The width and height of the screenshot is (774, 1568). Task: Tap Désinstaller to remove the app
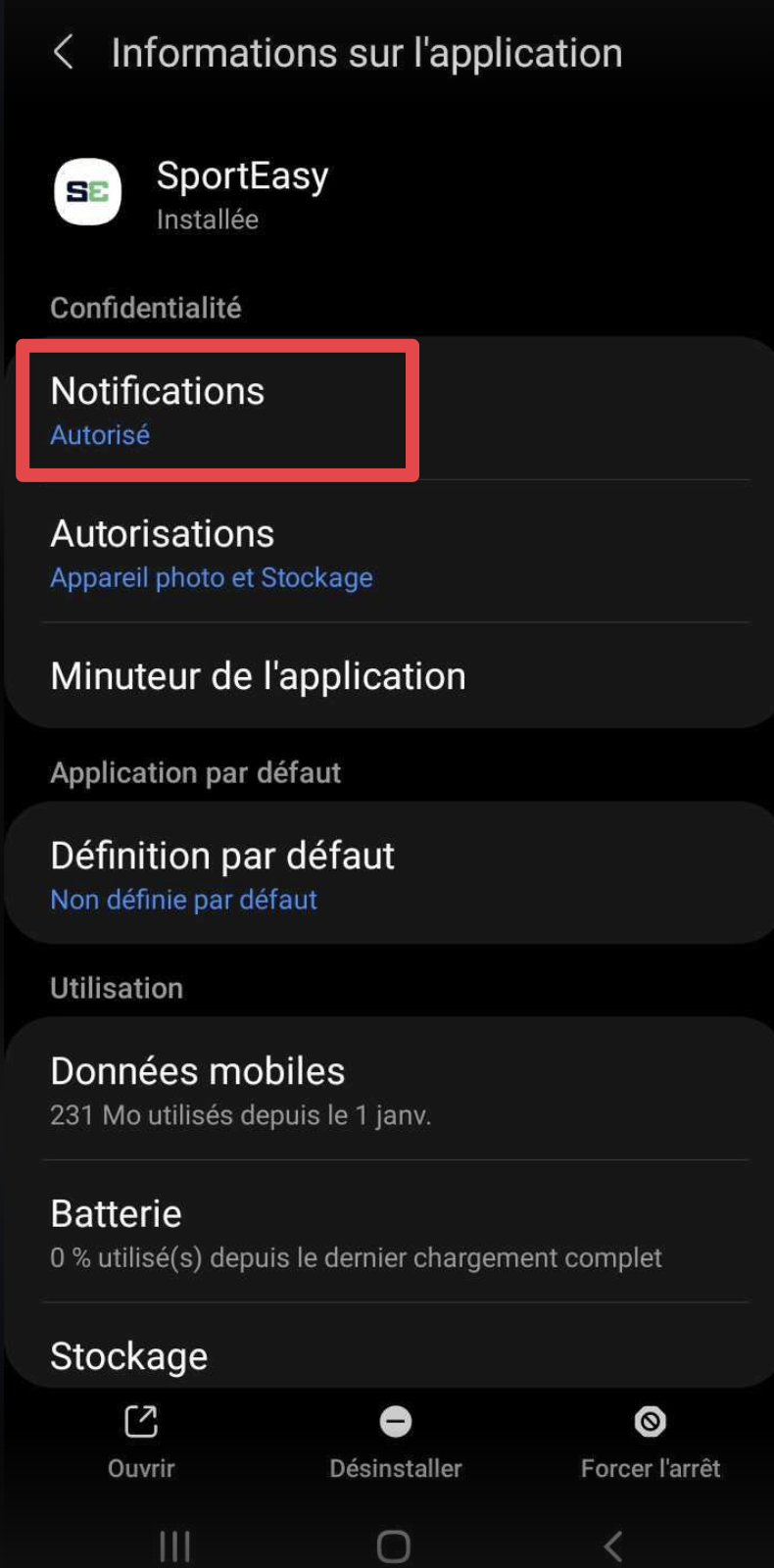coord(396,1442)
